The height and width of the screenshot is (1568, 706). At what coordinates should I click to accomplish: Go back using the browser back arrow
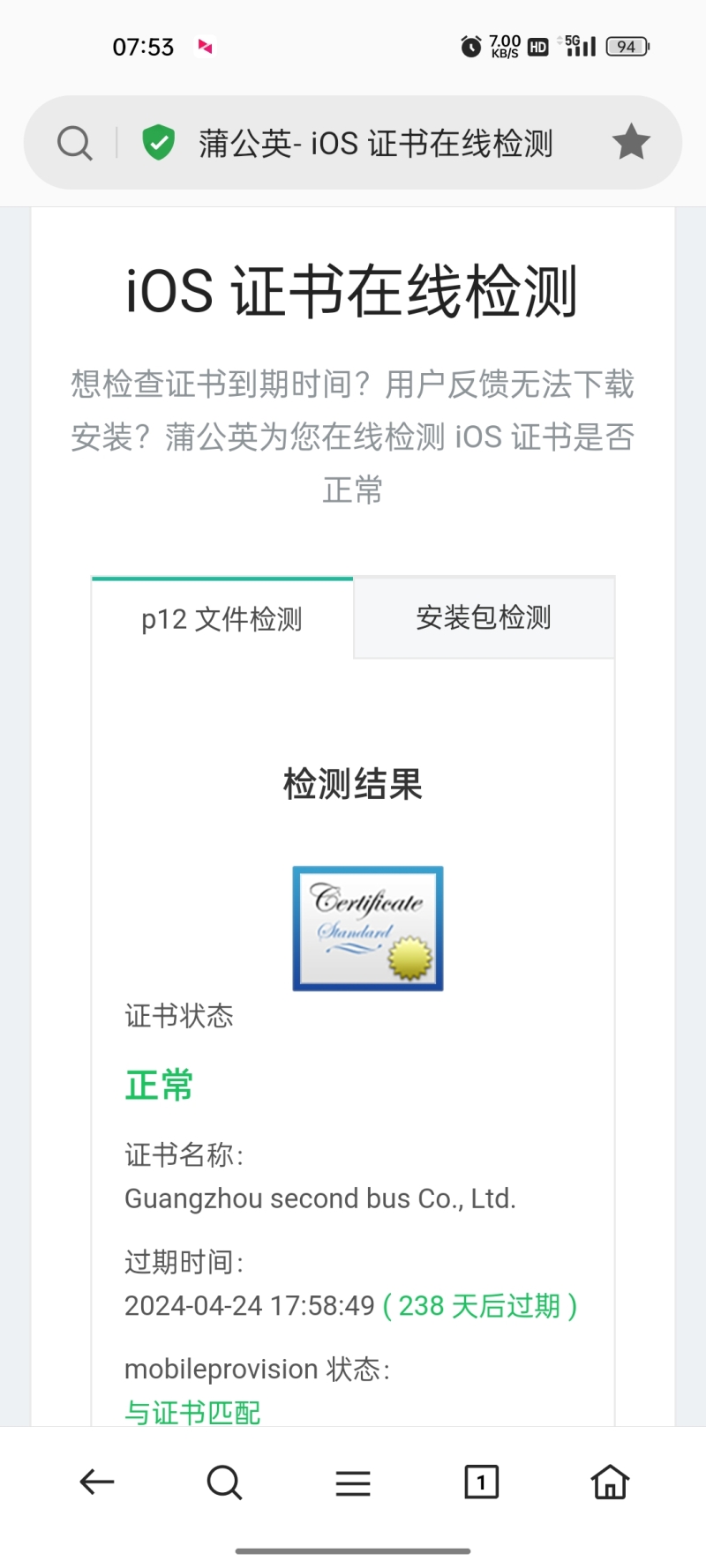pyautogui.click(x=97, y=1482)
